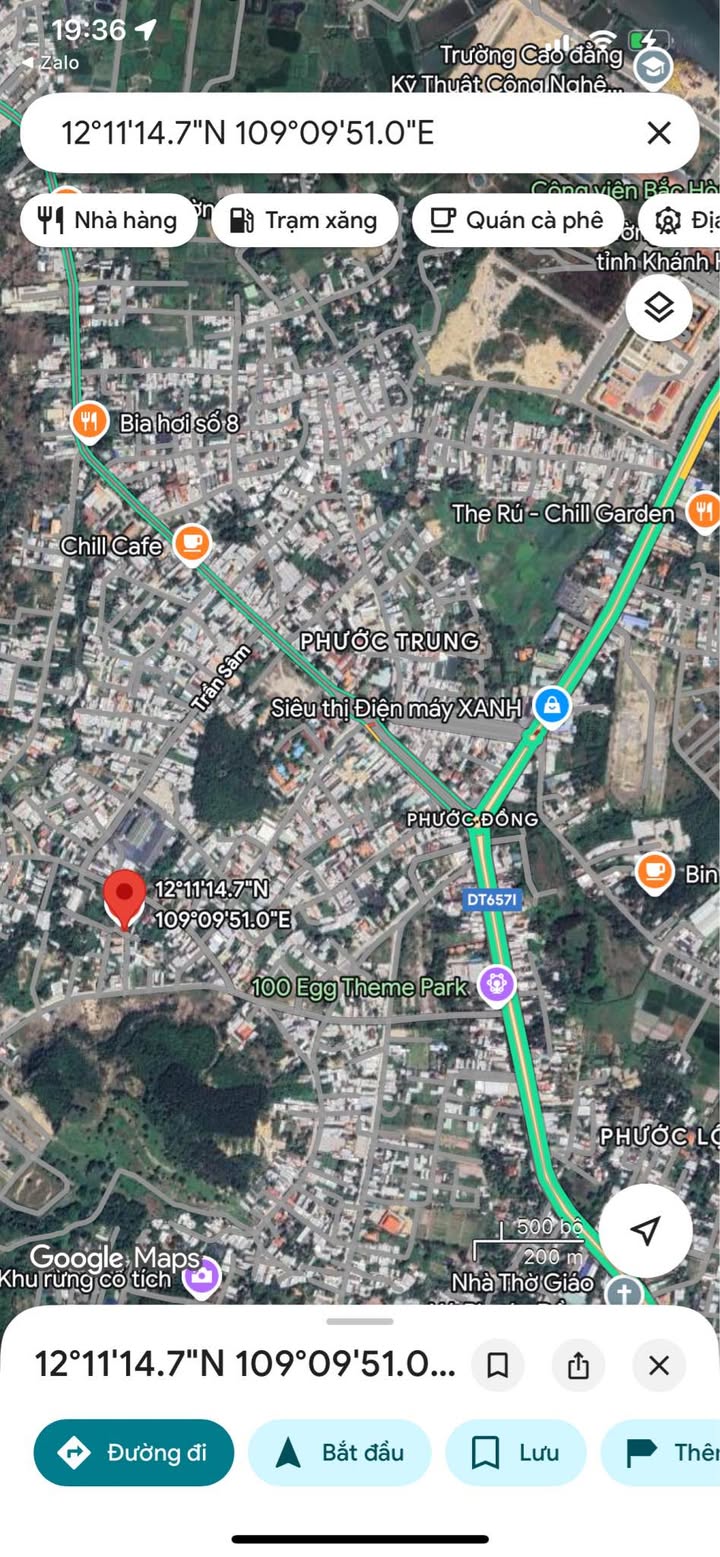Share the pinned coordinates
This screenshot has width=720, height=1557.
click(x=578, y=1365)
